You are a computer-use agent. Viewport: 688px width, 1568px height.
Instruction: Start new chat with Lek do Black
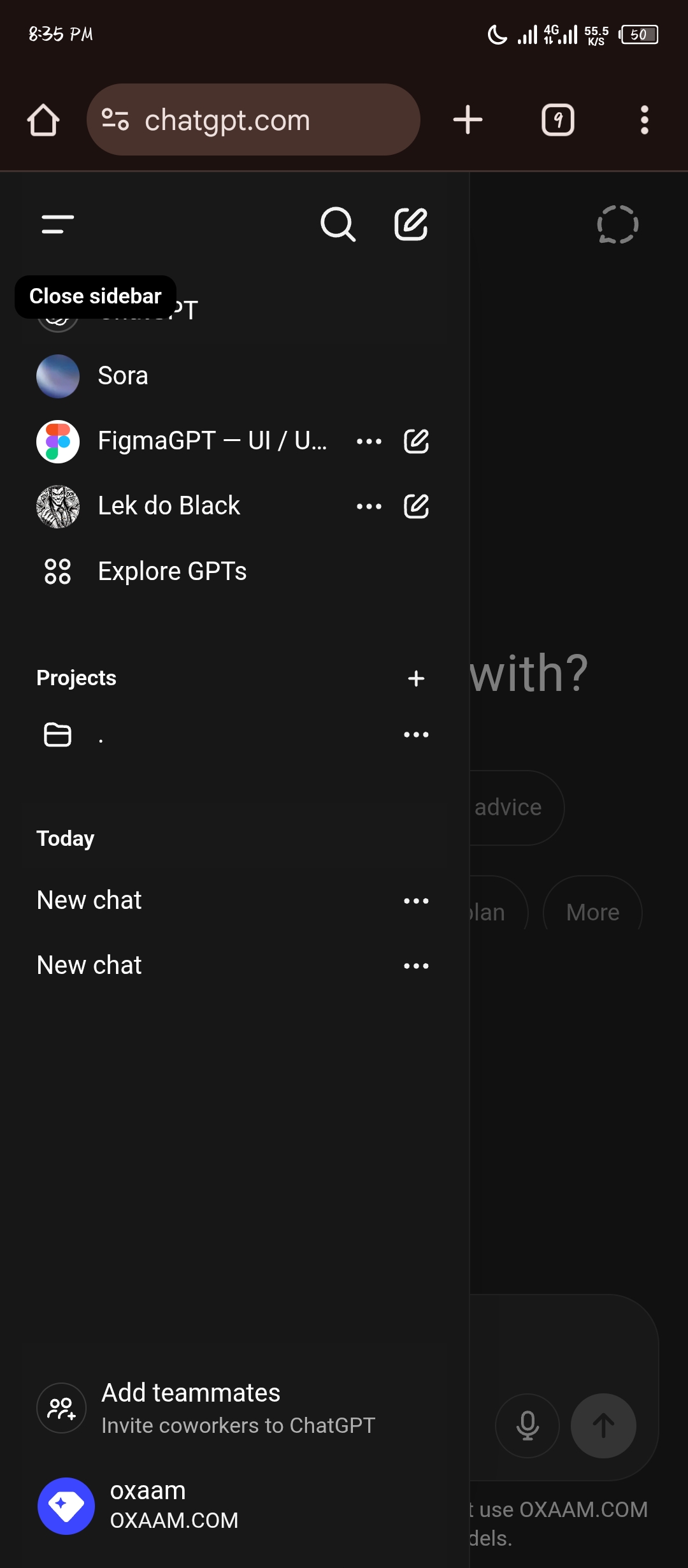[x=417, y=507]
